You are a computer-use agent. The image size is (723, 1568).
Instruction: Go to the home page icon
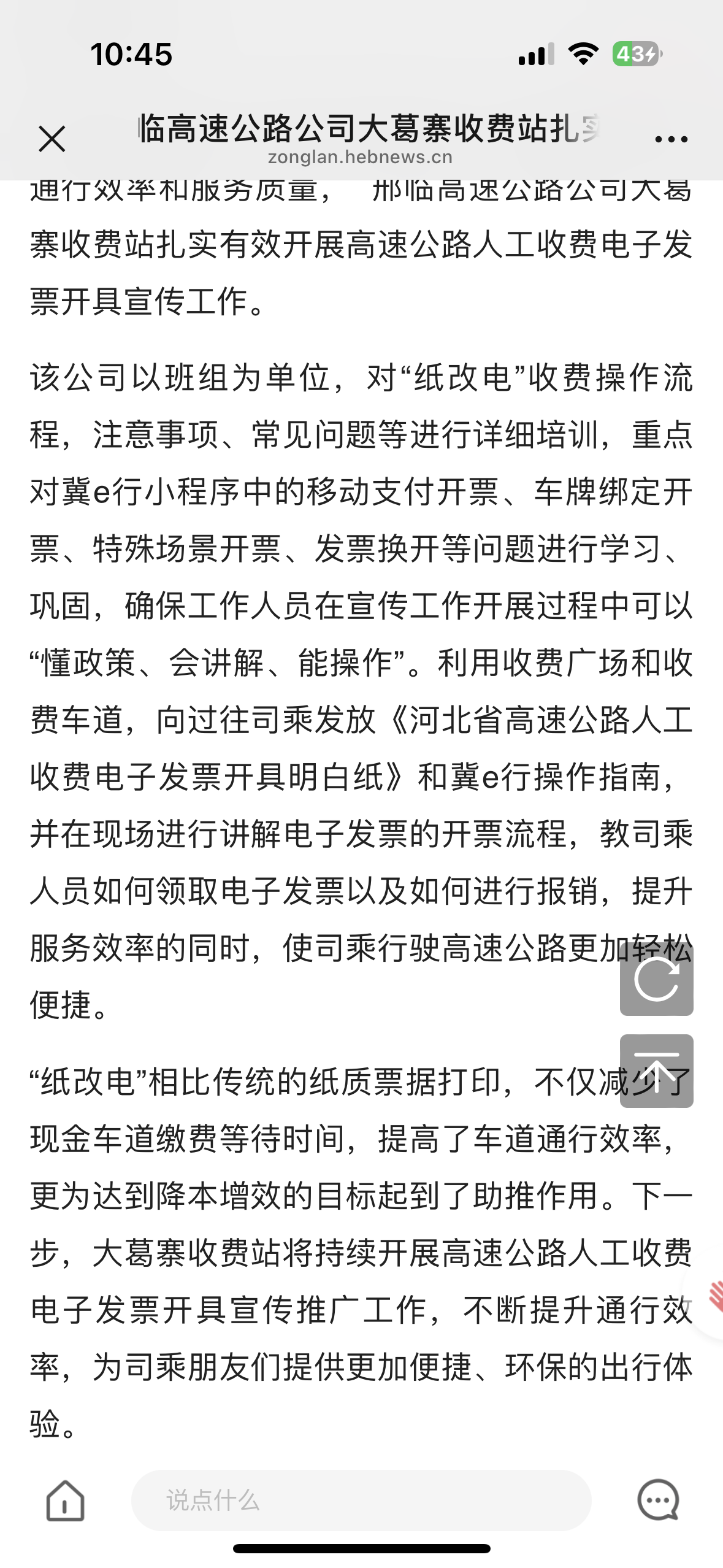(66, 1501)
